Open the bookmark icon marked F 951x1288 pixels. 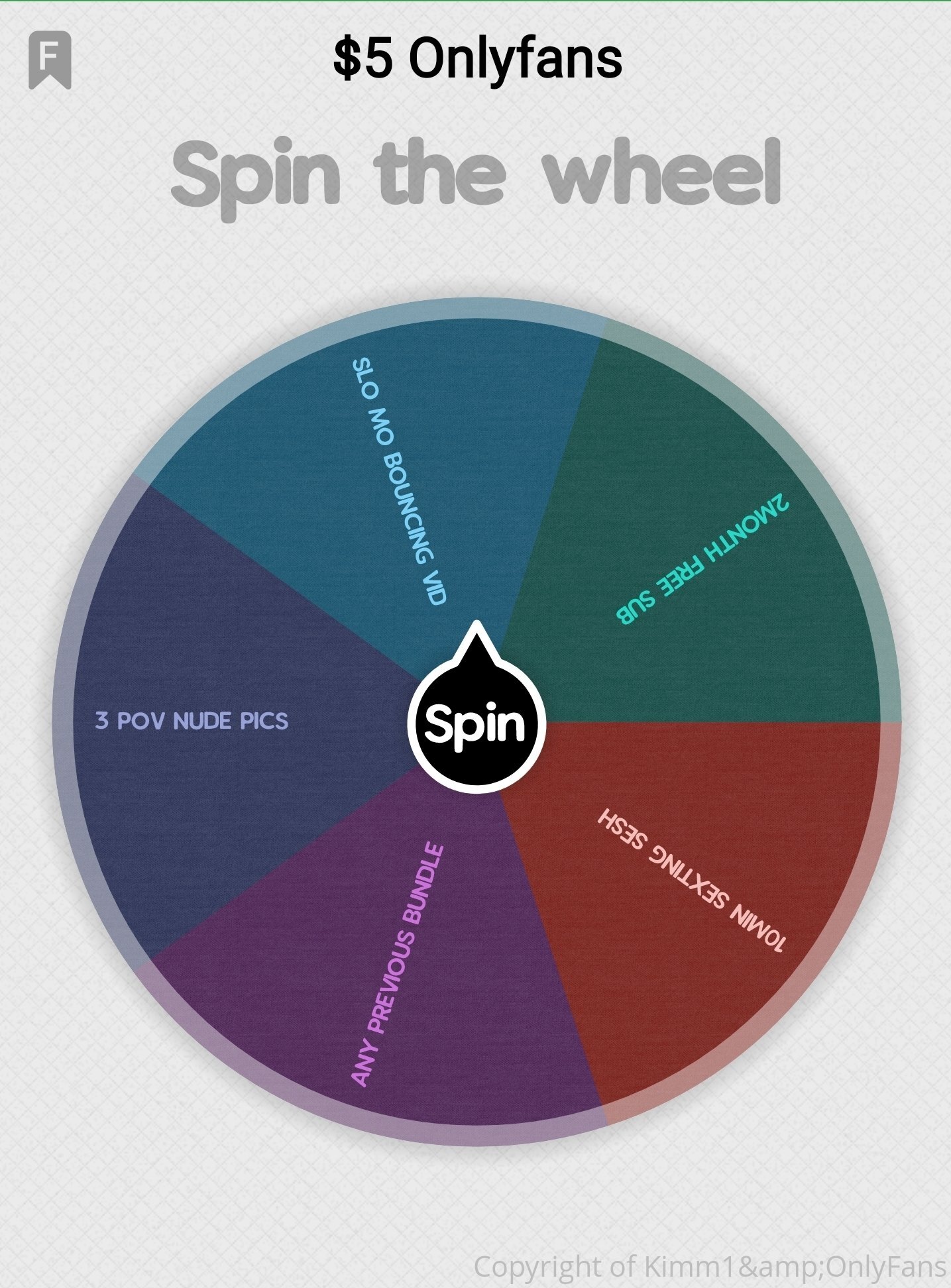pos(50,59)
